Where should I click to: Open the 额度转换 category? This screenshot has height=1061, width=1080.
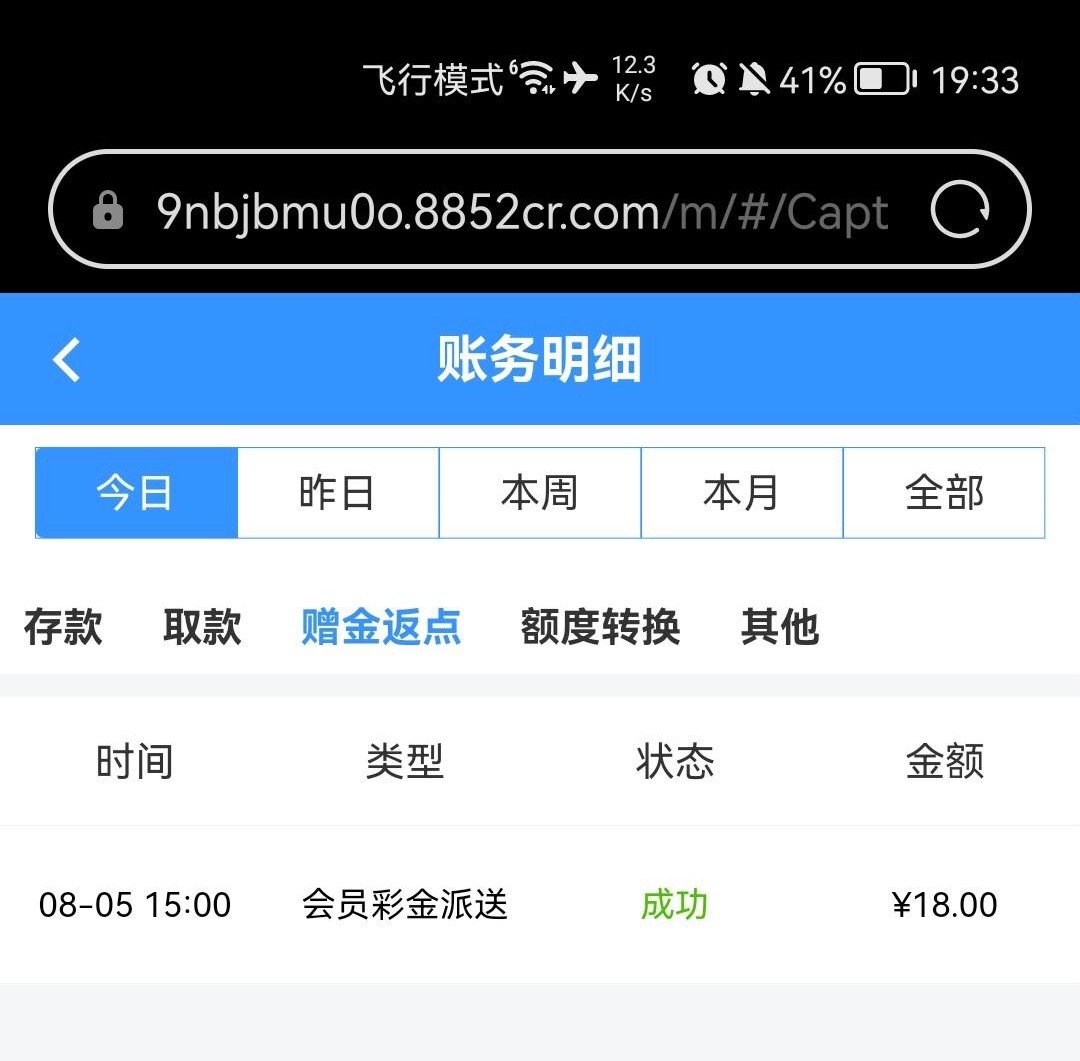(x=600, y=627)
